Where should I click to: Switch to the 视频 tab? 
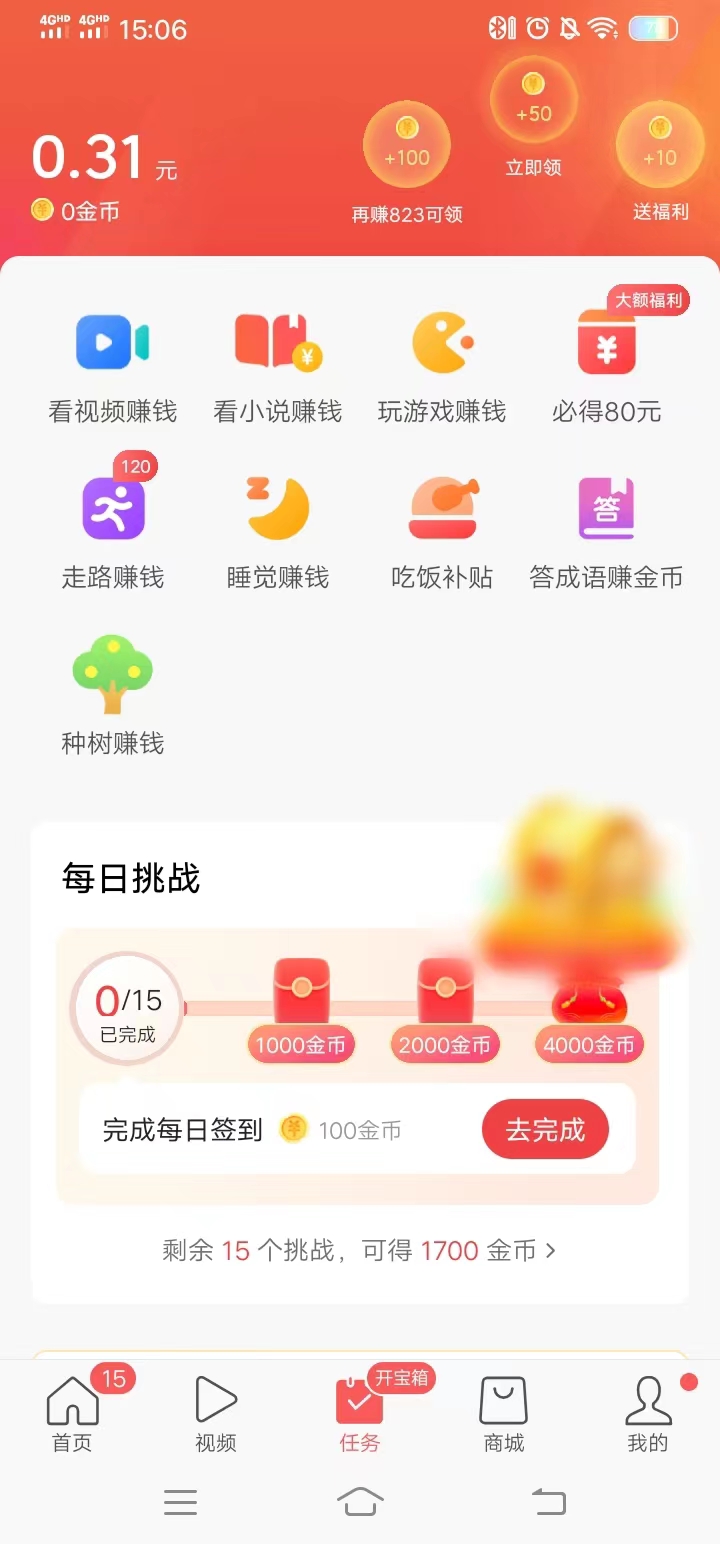click(215, 1415)
